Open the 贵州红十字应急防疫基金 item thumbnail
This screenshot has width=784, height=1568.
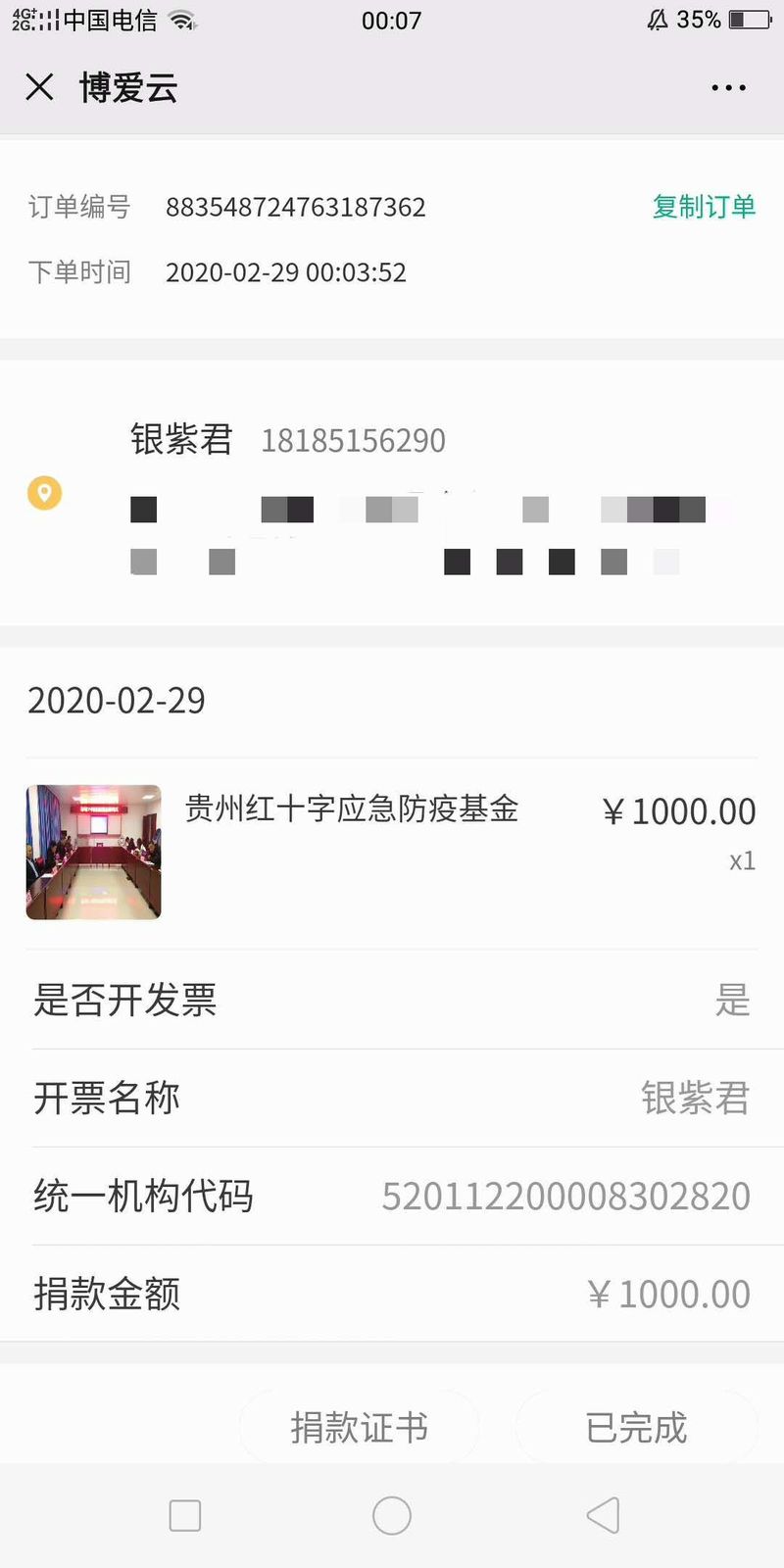94,852
